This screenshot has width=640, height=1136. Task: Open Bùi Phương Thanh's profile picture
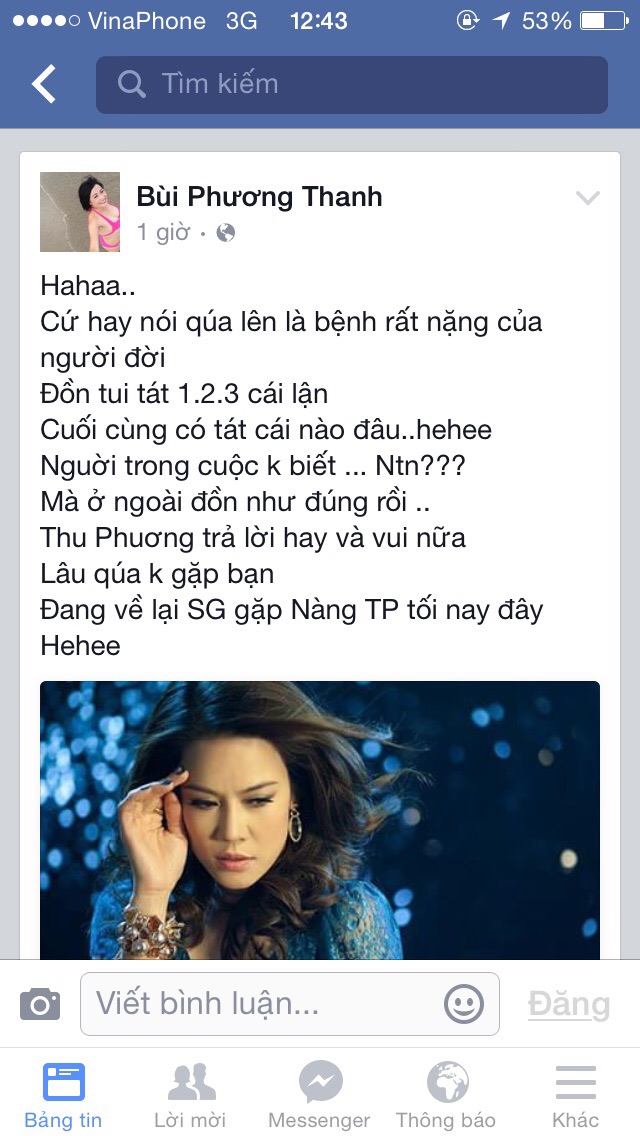(80, 212)
